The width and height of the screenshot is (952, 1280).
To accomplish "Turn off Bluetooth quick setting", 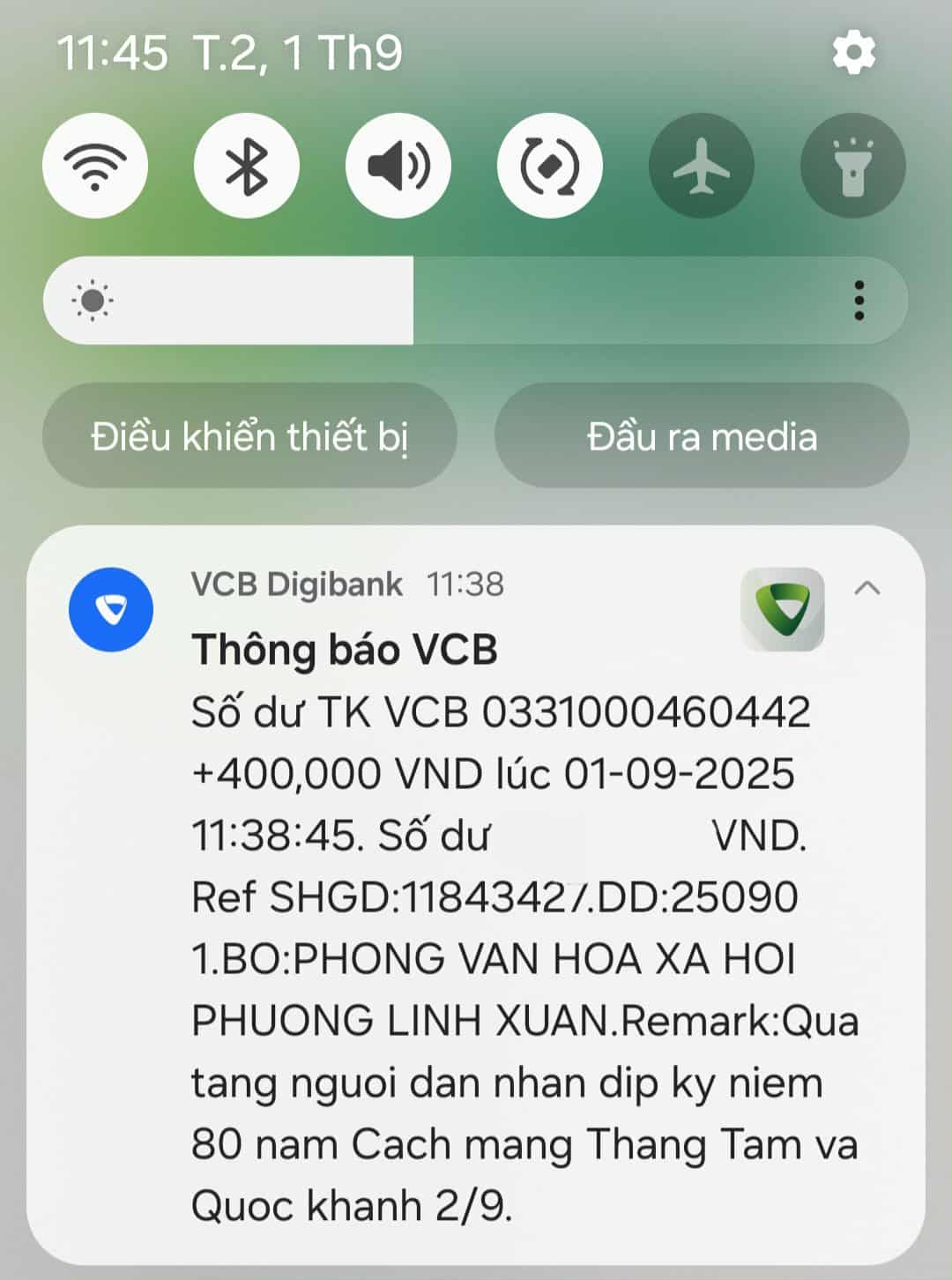I will (247, 166).
